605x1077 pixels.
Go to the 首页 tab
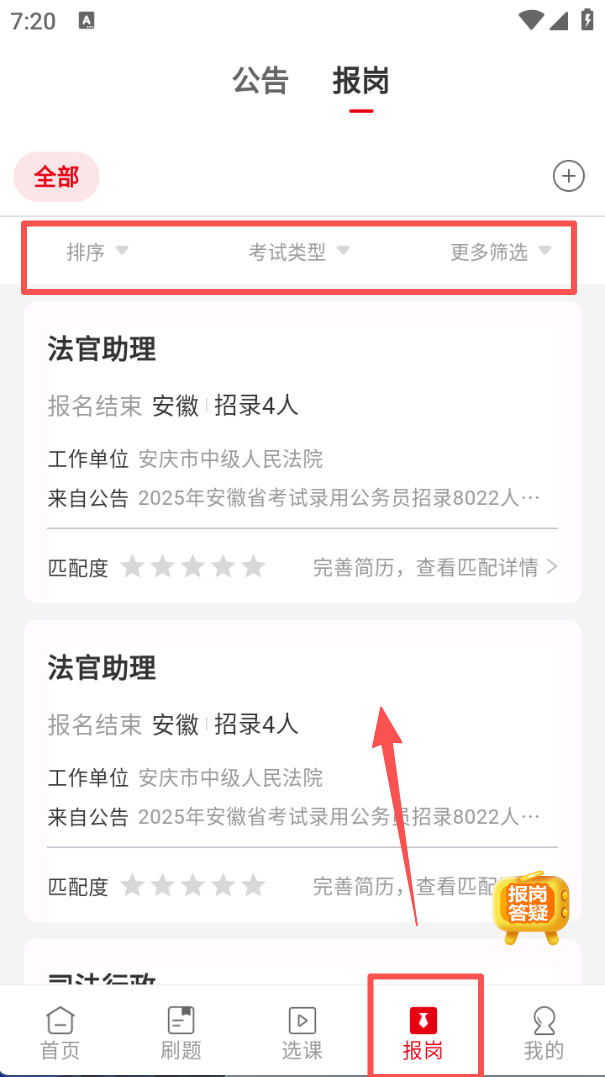click(x=60, y=1032)
